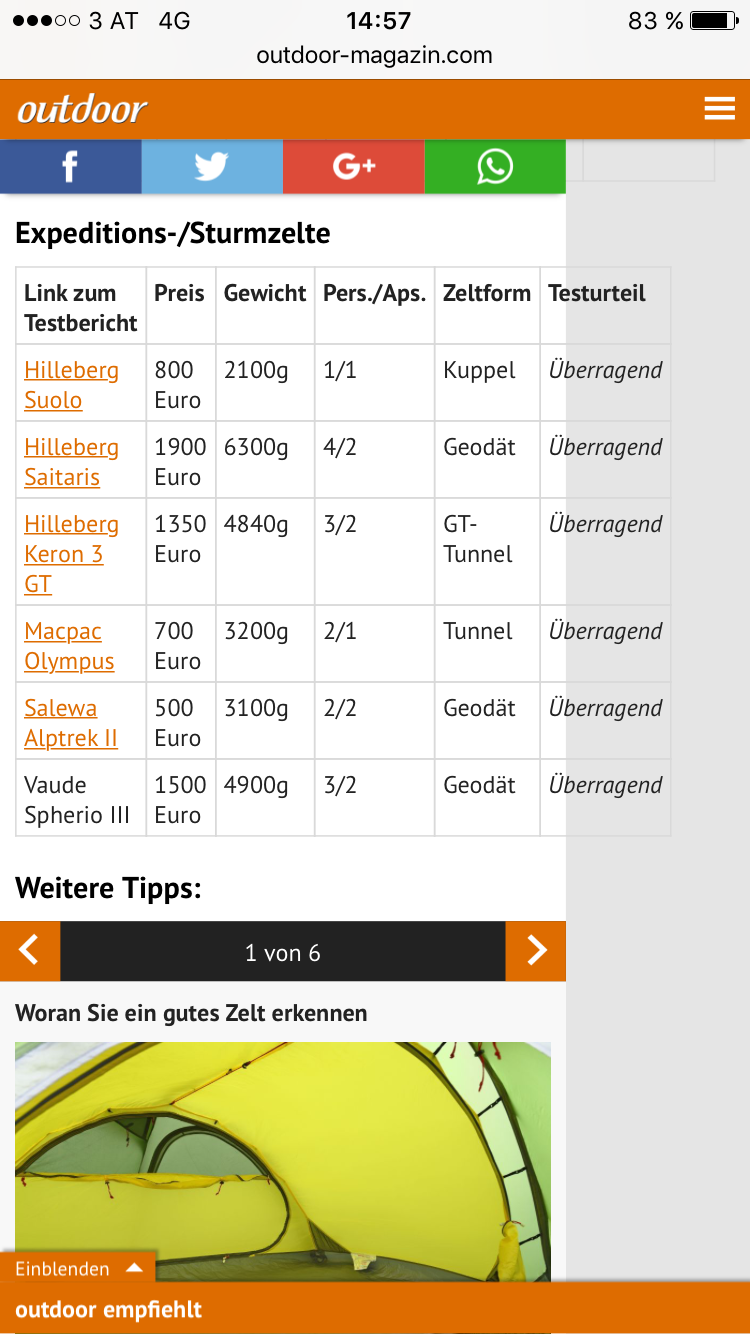Share the article via WhatsApp
750x1334 pixels.
(x=495, y=166)
